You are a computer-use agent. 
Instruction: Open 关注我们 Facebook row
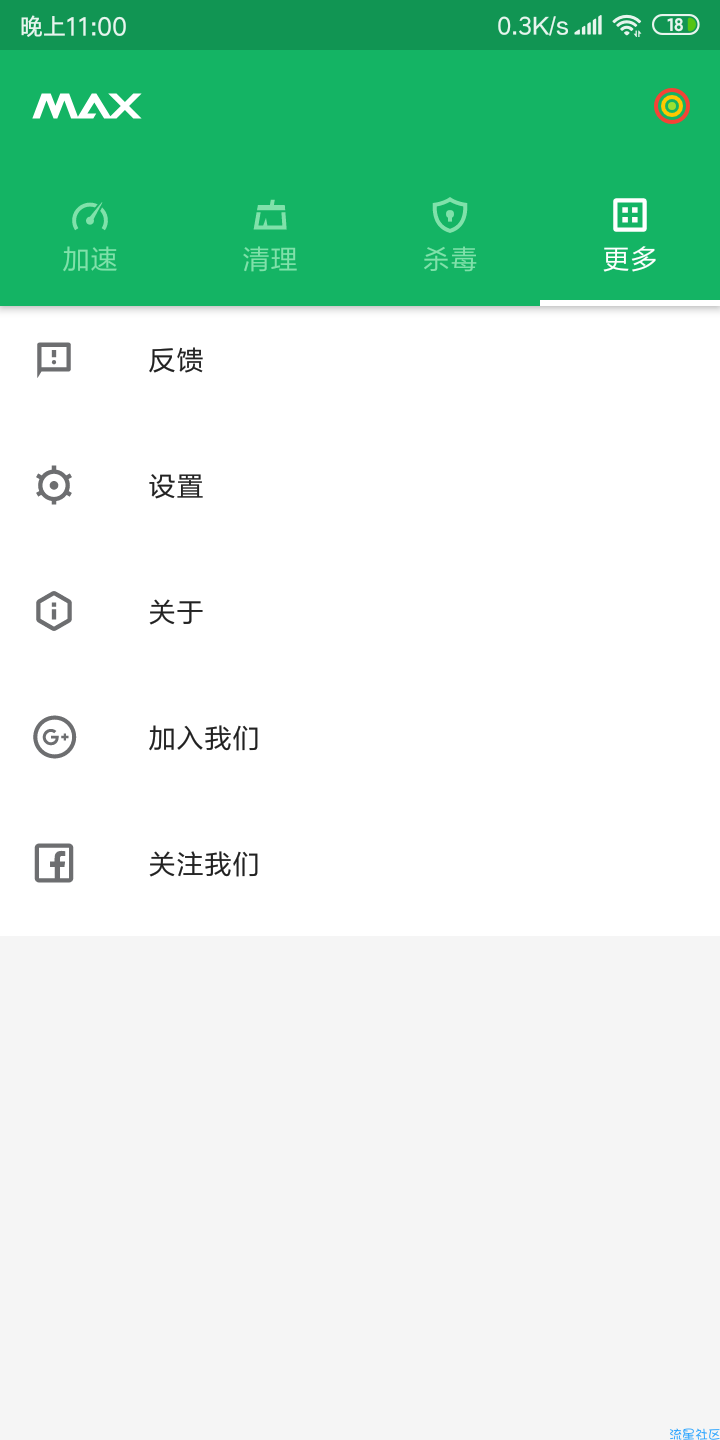360,864
